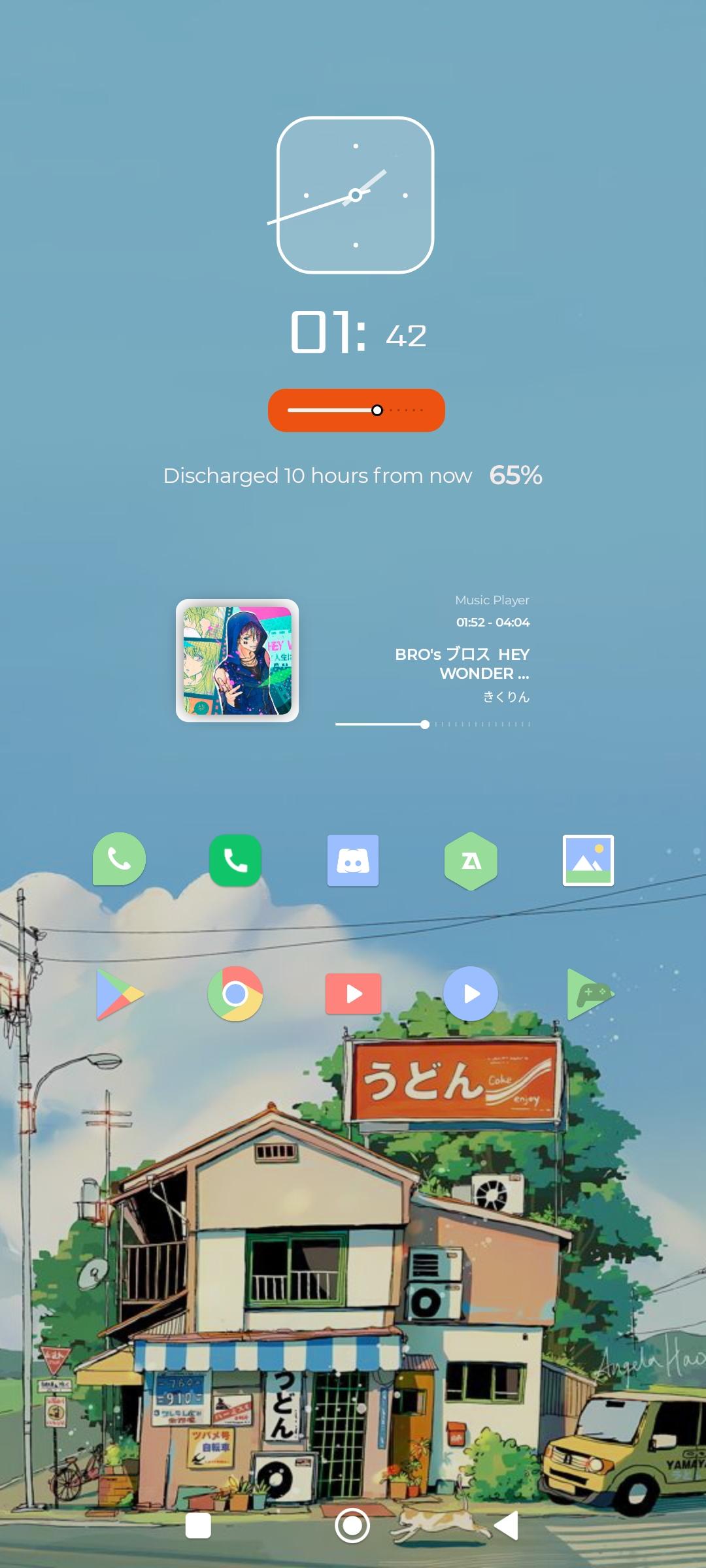Tap the music widget progress bar

click(x=433, y=725)
